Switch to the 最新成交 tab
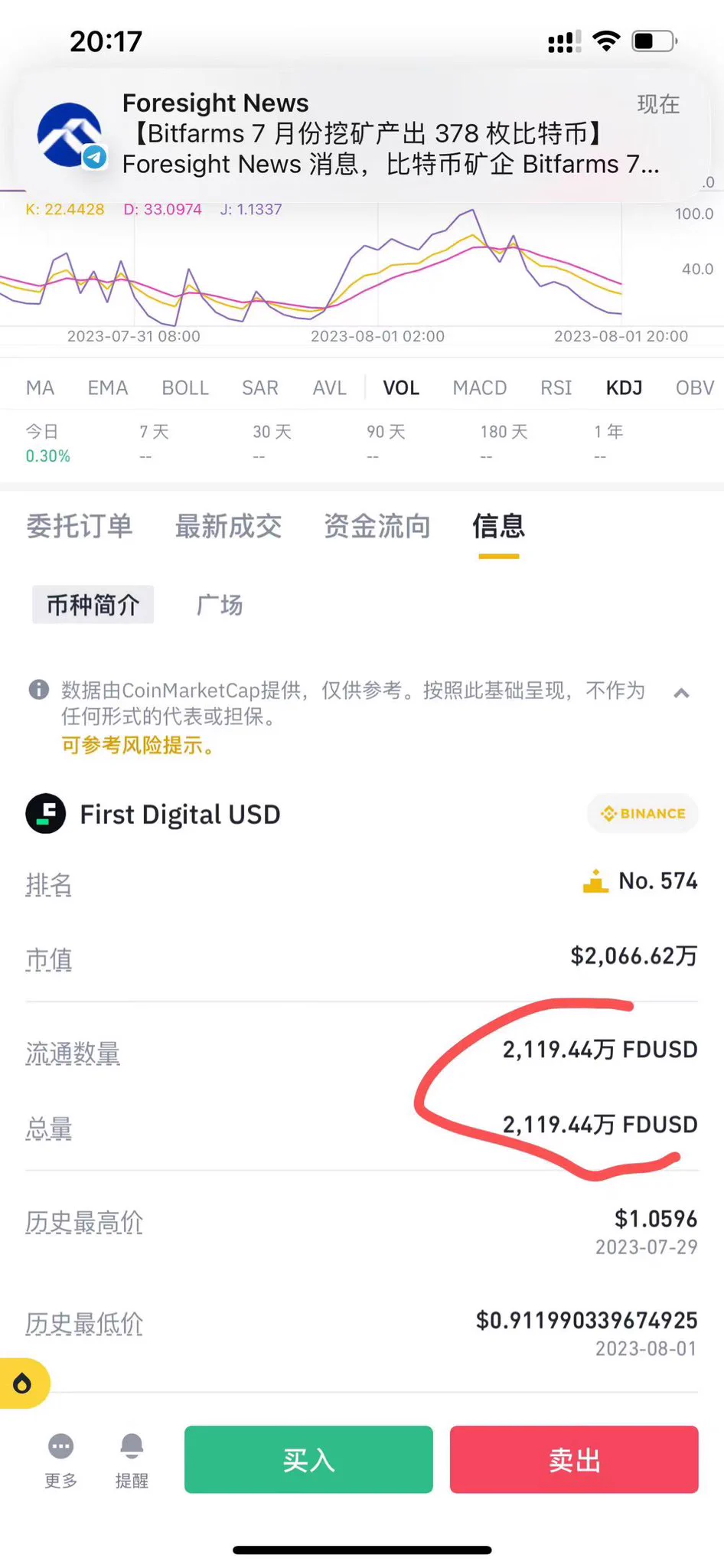 [228, 527]
